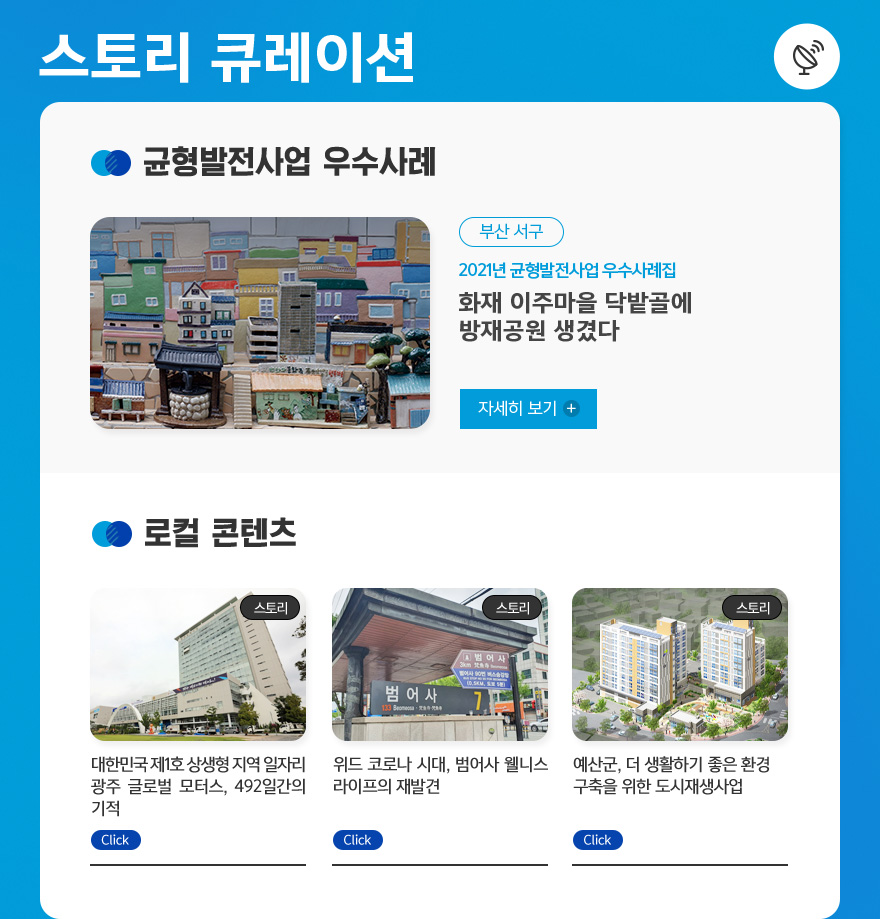Viewport: 880px width, 919px height.
Task: Tap the 자세히 보기 button
Action: coord(528,409)
